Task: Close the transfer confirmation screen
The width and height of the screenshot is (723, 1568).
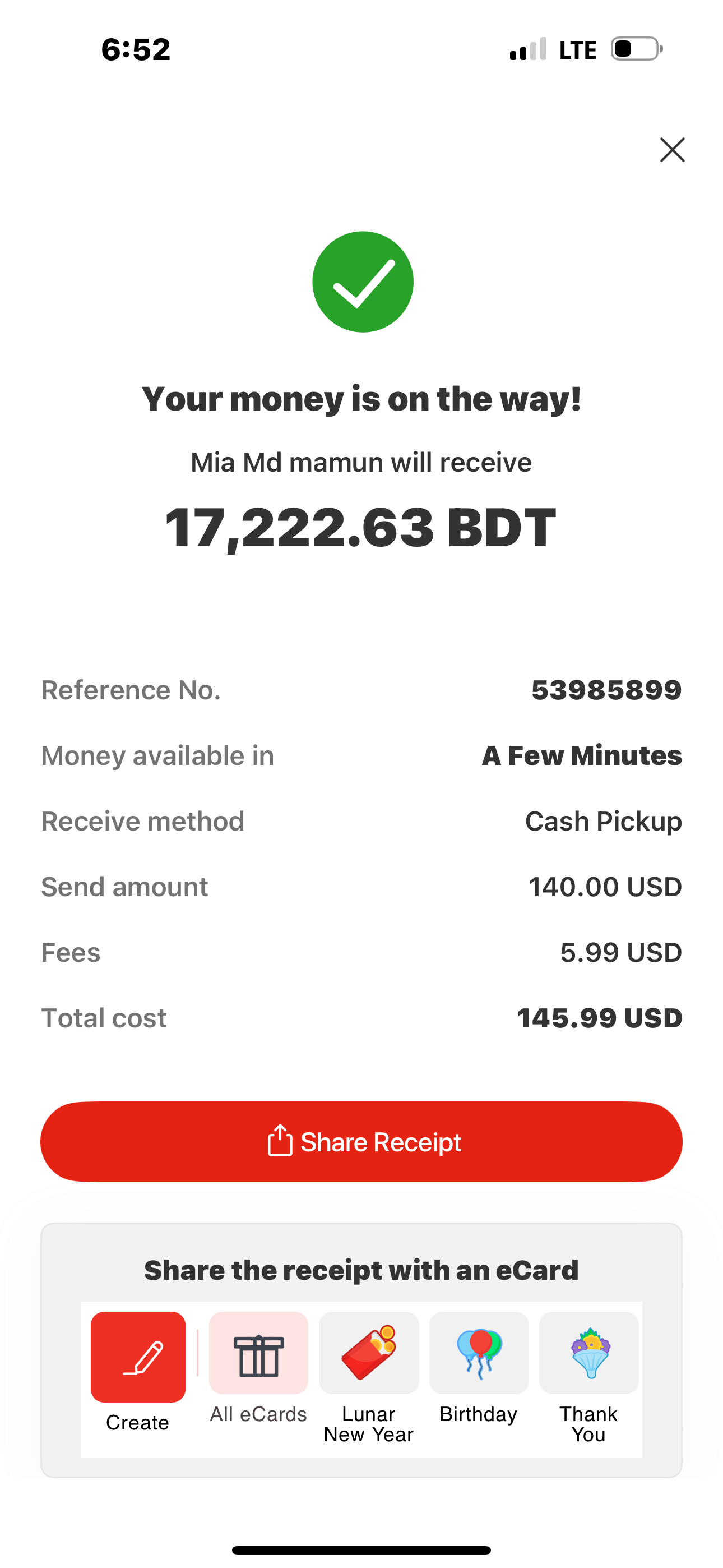Action: pos(672,150)
